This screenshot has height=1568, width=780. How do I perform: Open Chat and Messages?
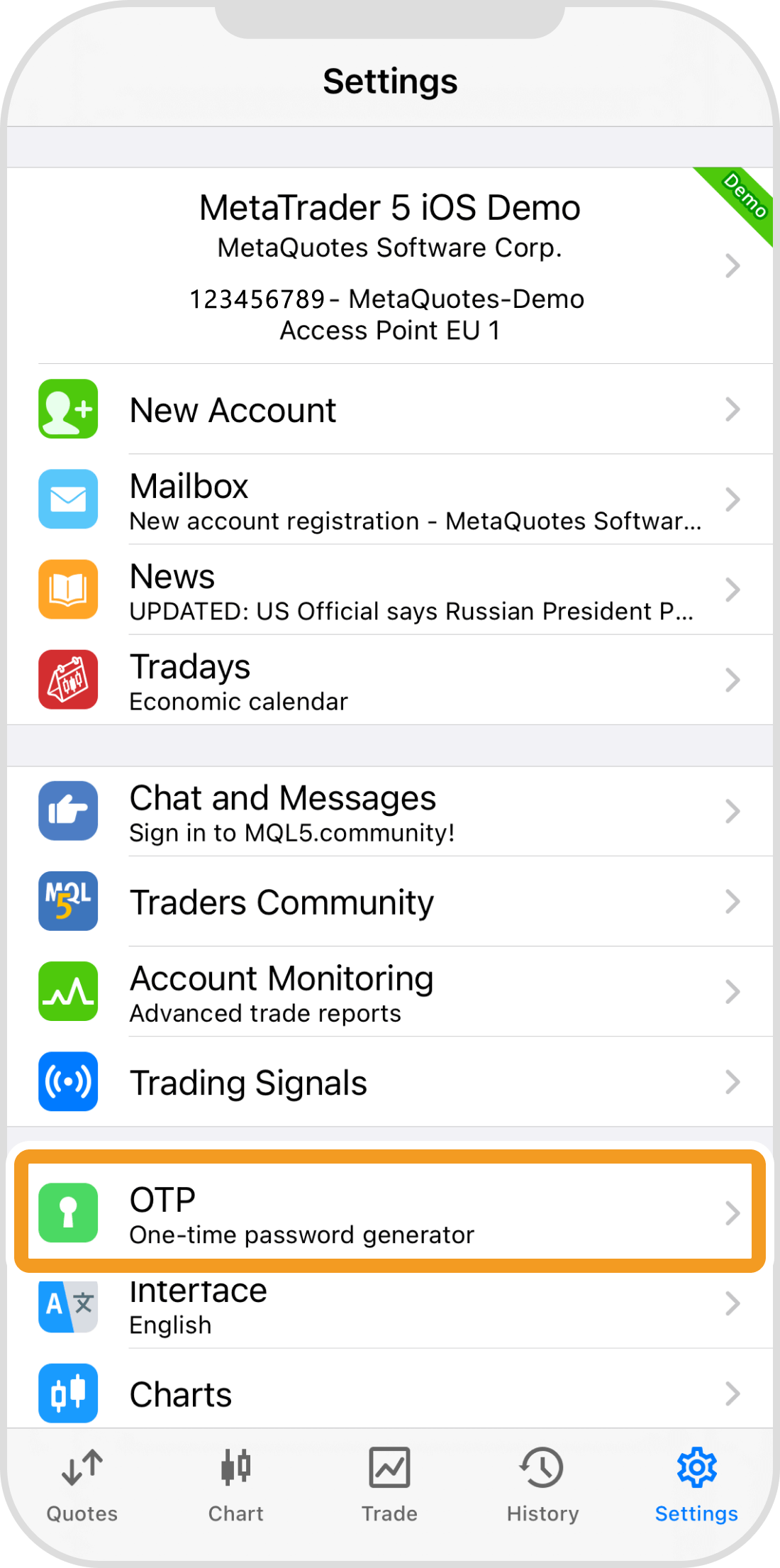(x=389, y=812)
